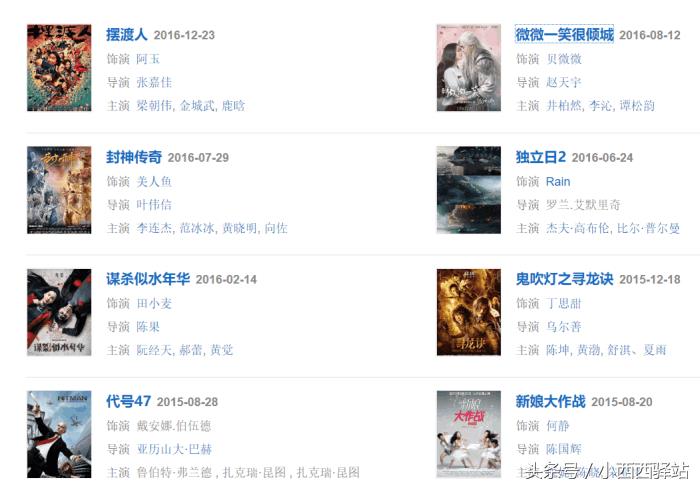Open the 谋杀似水年华 title link
The width and height of the screenshot is (700, 486).
pos(148,279)
